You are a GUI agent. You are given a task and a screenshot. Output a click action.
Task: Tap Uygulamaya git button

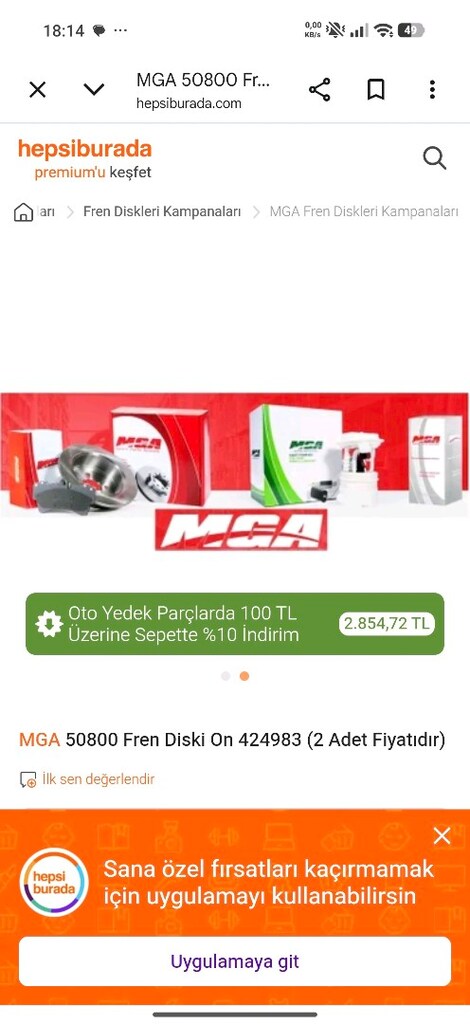[235, 961]
